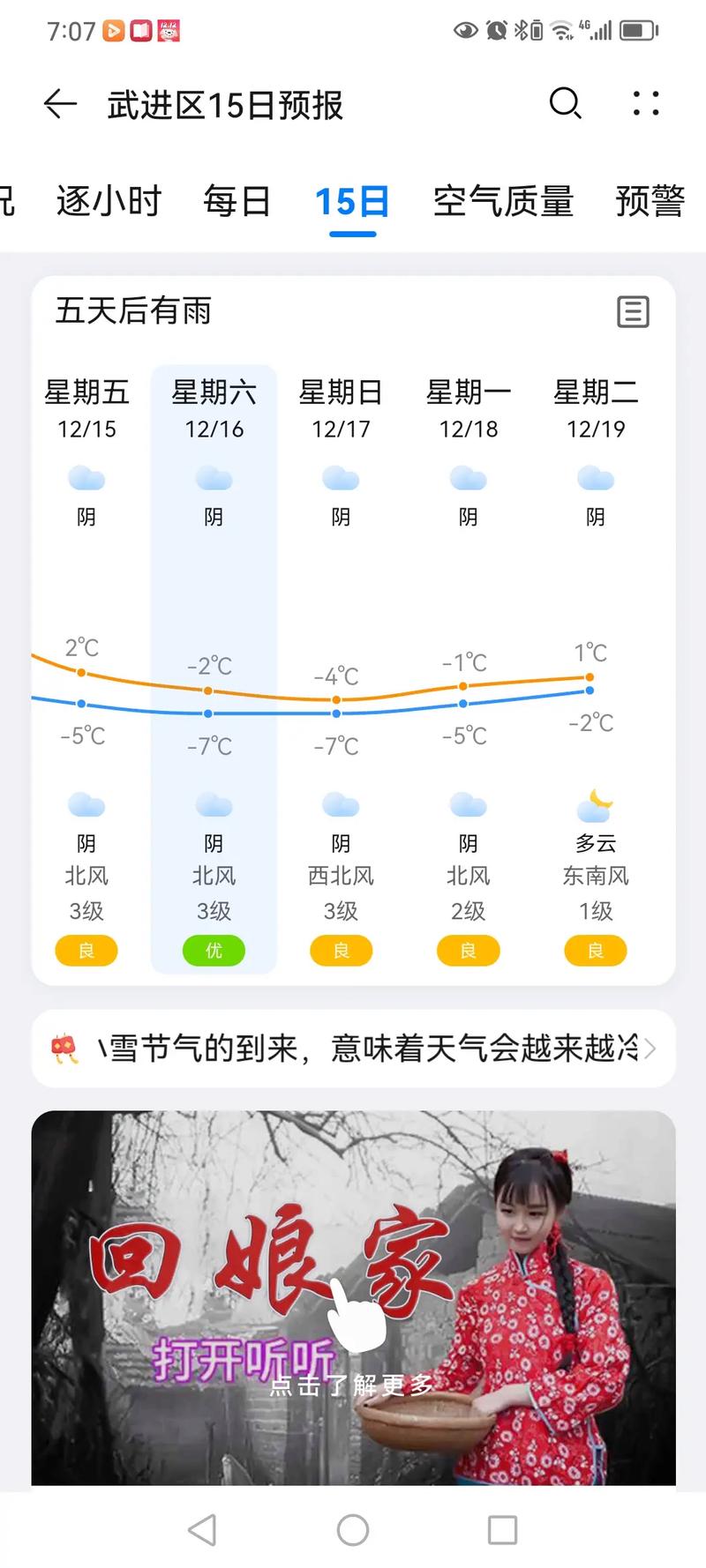Screen dimensions: 706x1568
Task: Open the list-view icon on the forecast card
Action: [x=633, y=312]
